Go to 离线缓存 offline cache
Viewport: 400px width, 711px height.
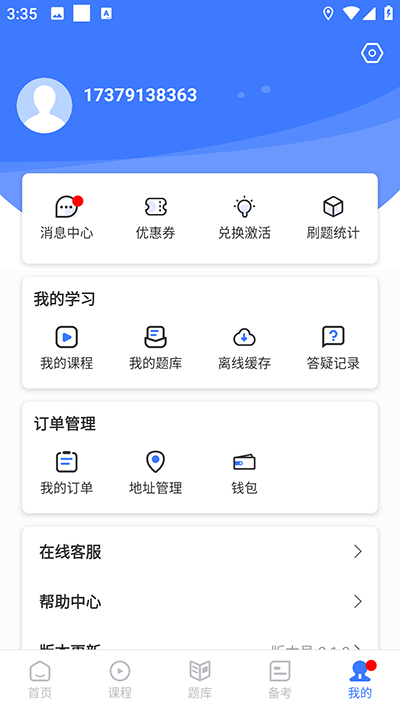pyautogui.click(x=244, y=348)
